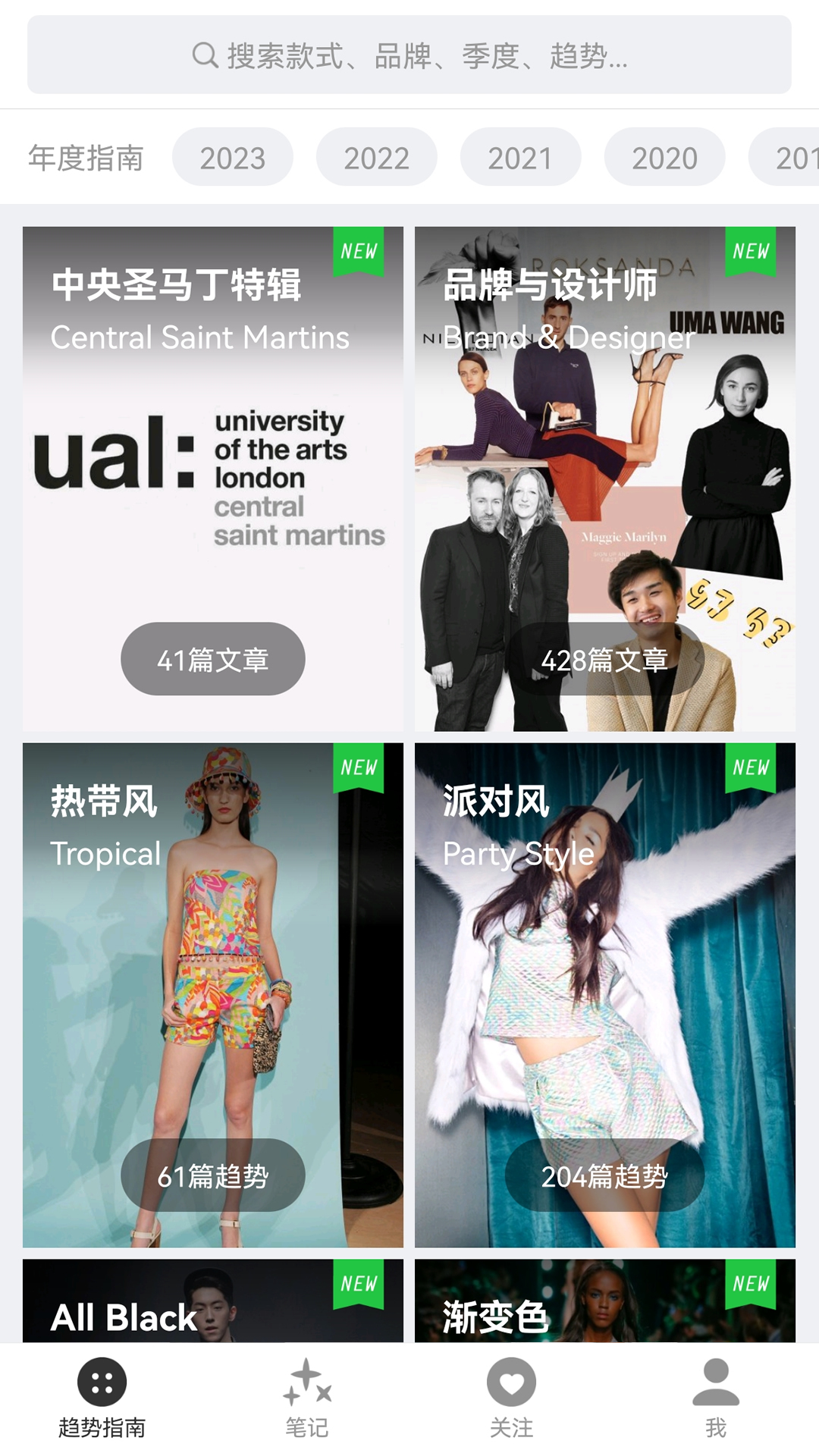This screenshot has width=819, height=1456.
Task: Tap the search input field
Action: [x=409, y=55]
